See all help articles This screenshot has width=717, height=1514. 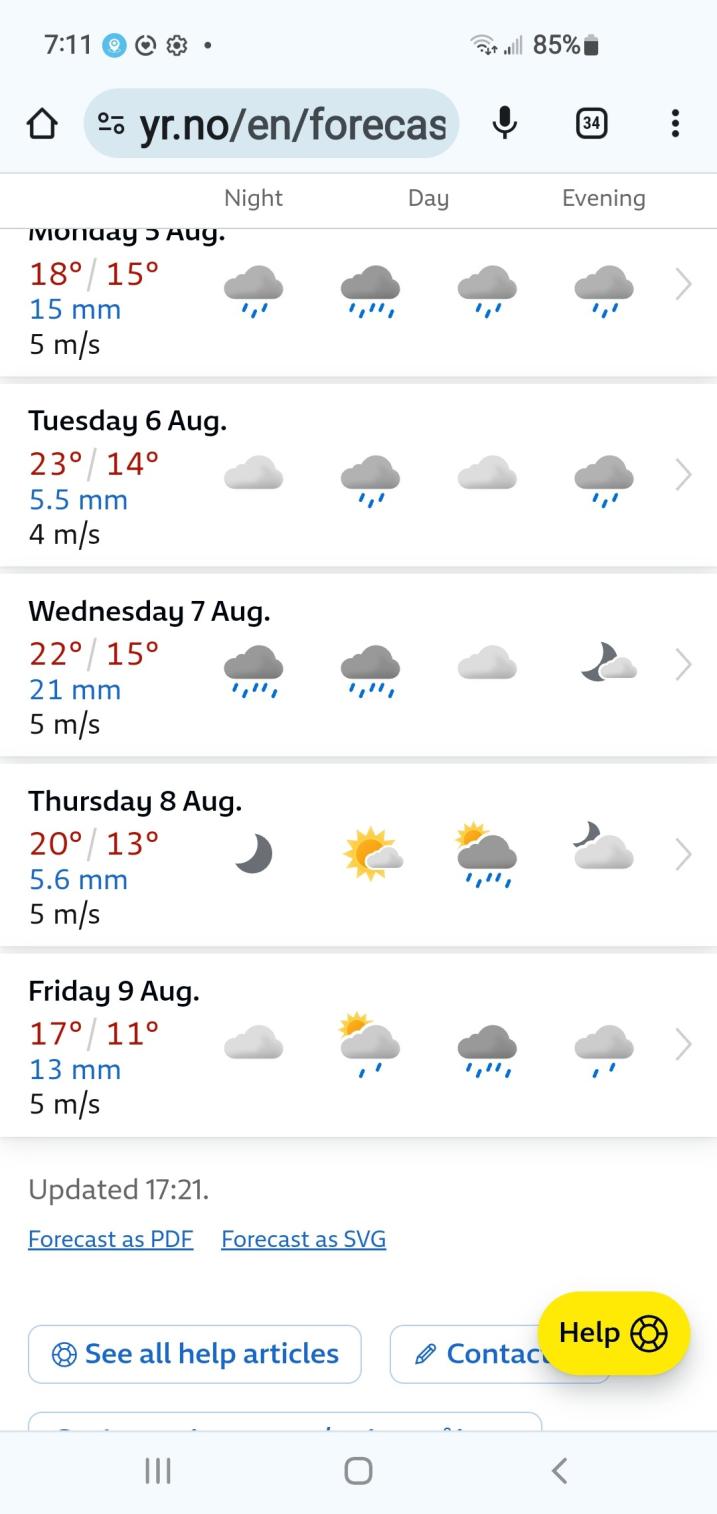tap(195, 1354)
